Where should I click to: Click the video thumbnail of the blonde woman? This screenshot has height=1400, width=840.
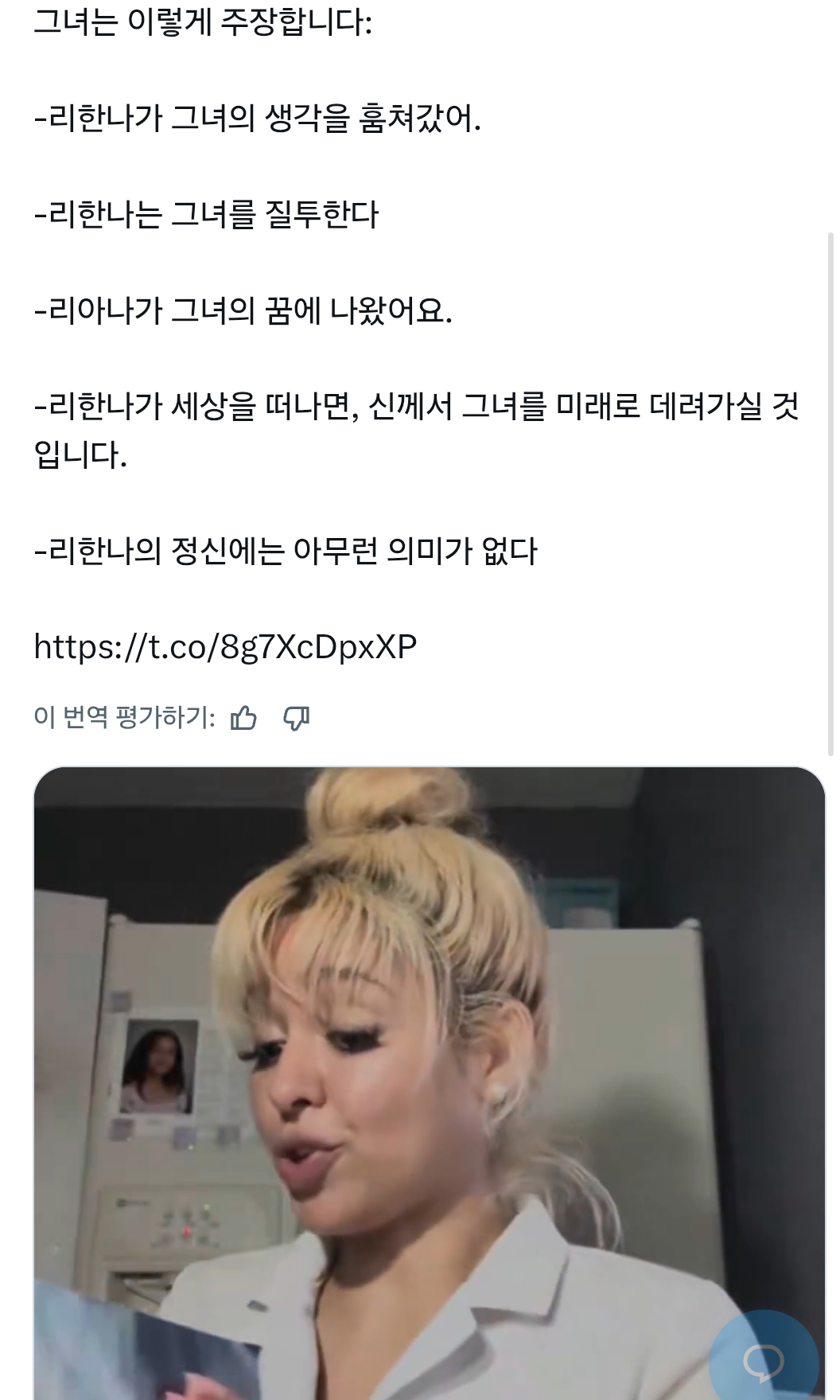pyautogui.click(x=420, y=1074)
